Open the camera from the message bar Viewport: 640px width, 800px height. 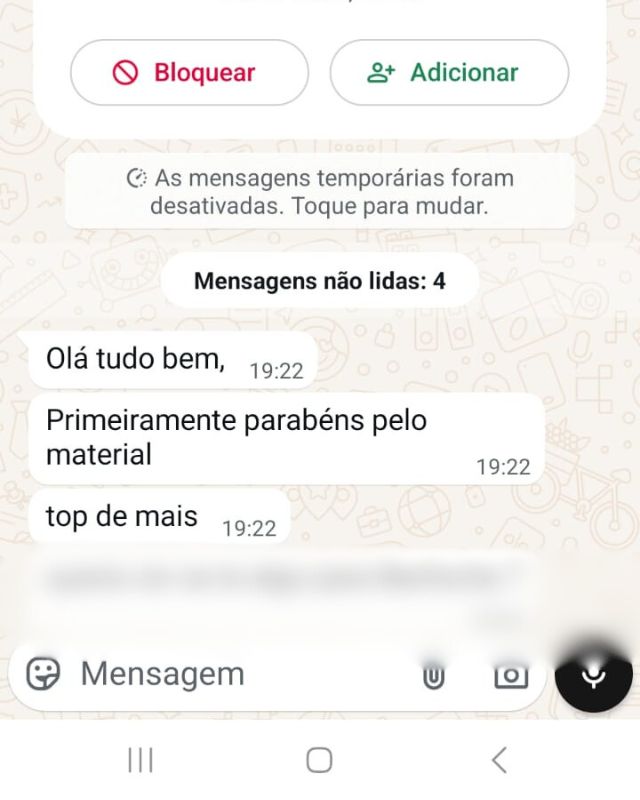pyautogui.click(x=511, y=675)
